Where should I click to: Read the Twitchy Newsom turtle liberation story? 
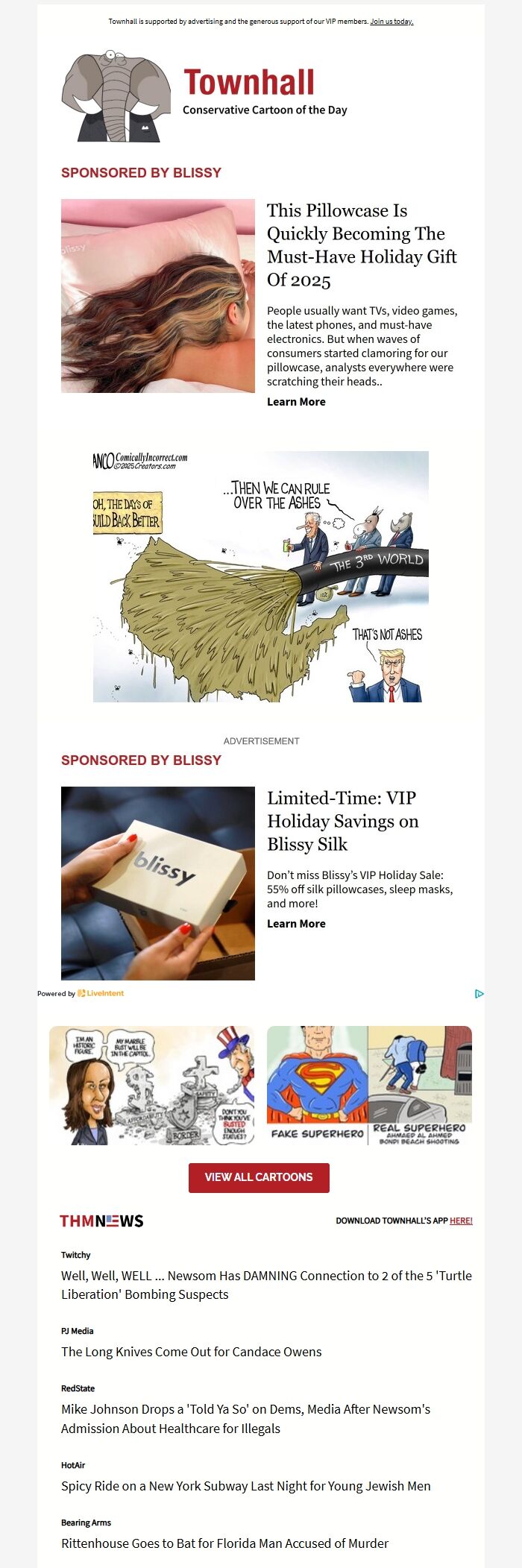click(x=266, y=1285)
